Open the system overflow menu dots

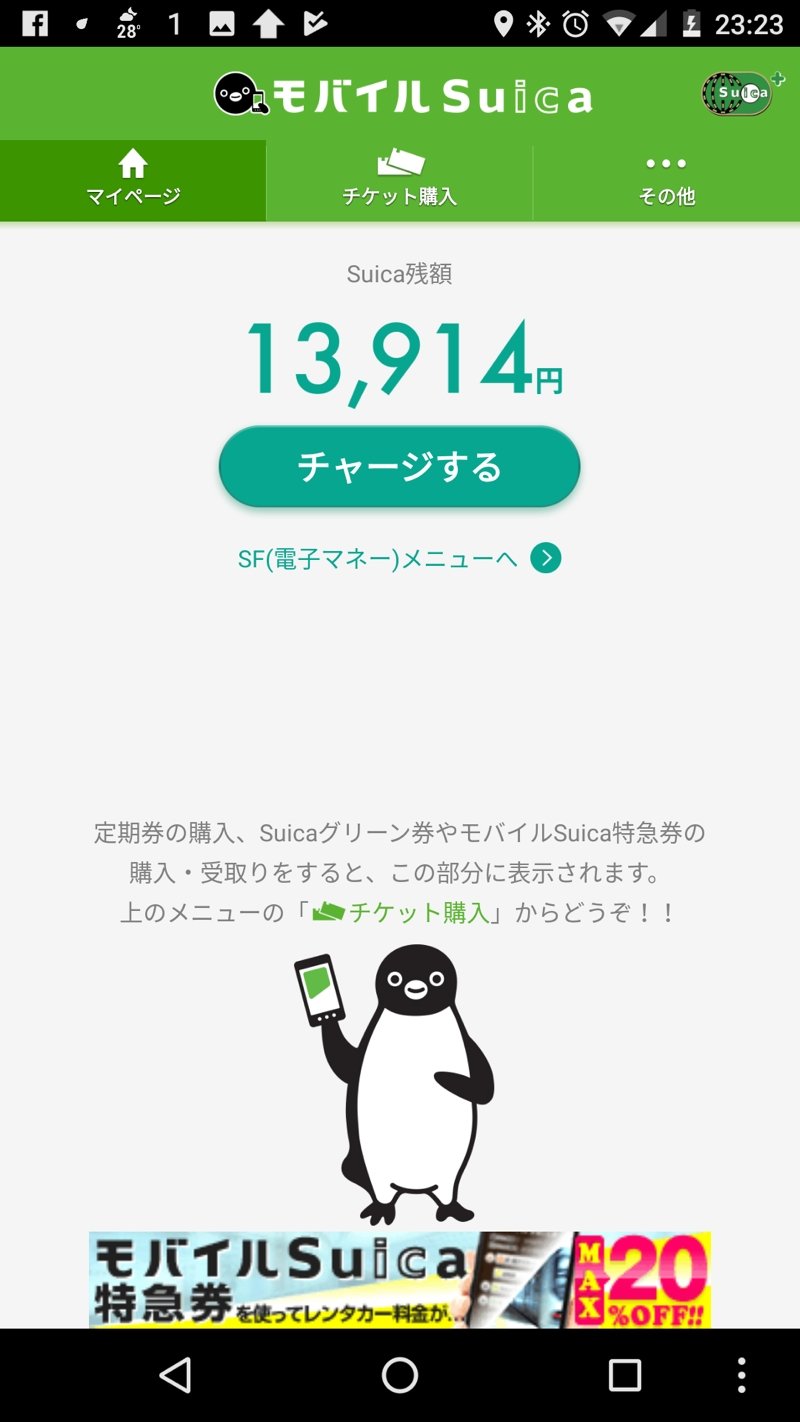point(741,1376)
